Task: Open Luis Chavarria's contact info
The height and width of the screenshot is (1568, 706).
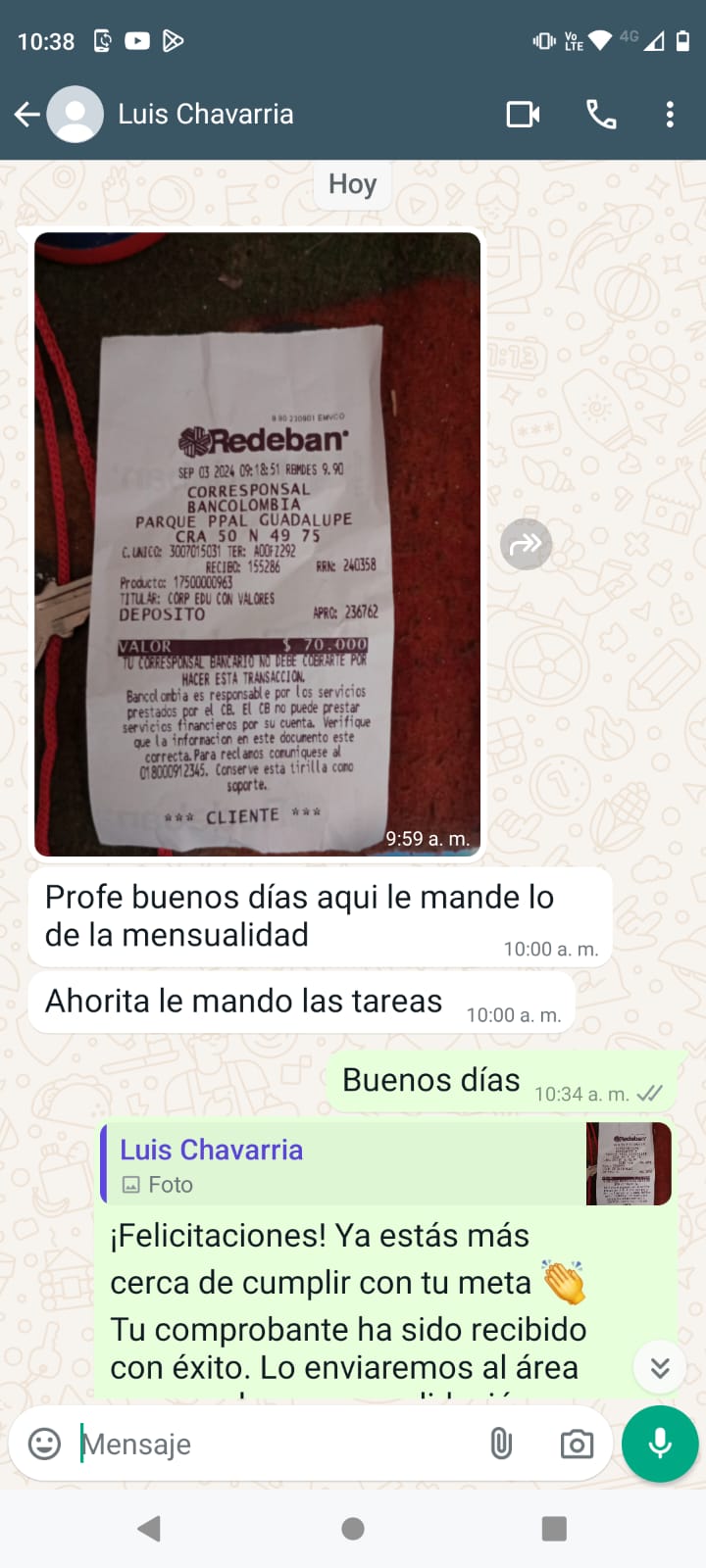Action: point(206,115)
